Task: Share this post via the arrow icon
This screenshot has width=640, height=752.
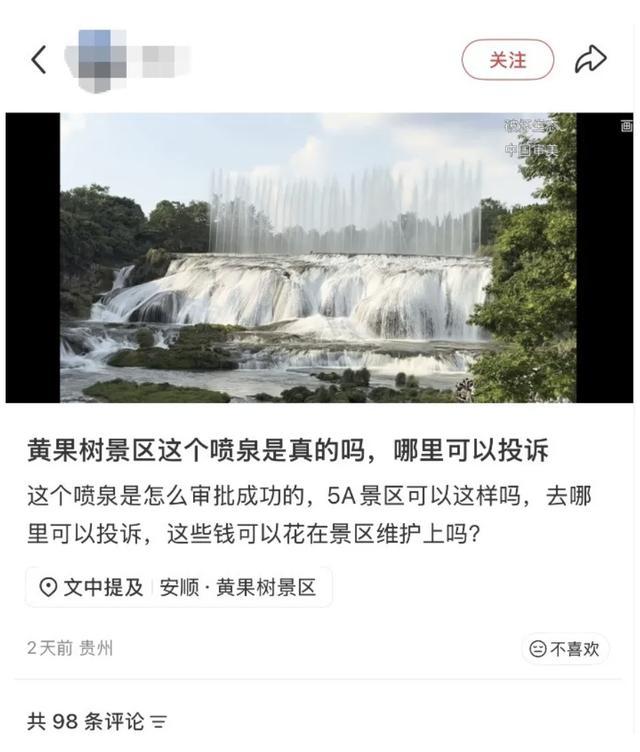Action: pos(591,59)
